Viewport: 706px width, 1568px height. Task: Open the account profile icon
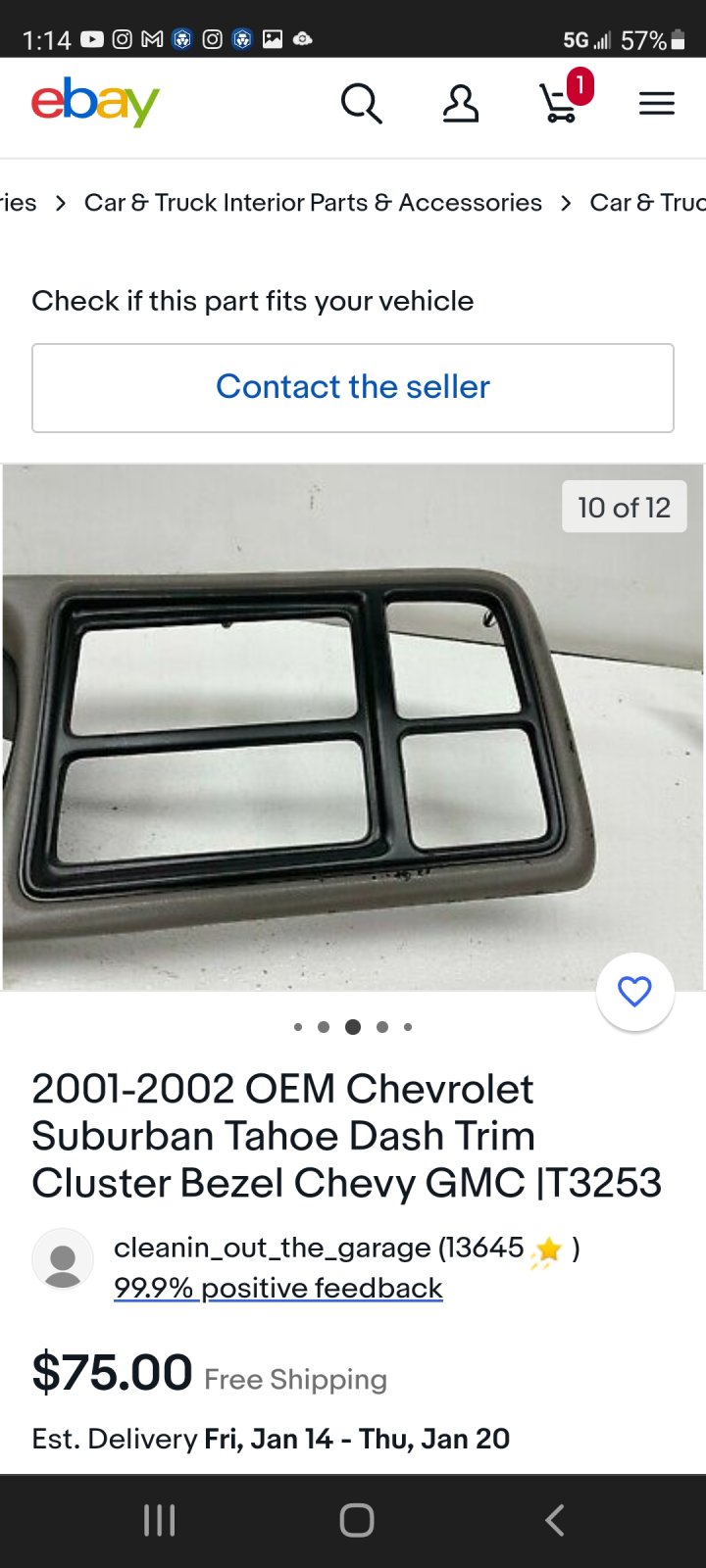pos(460,104)
